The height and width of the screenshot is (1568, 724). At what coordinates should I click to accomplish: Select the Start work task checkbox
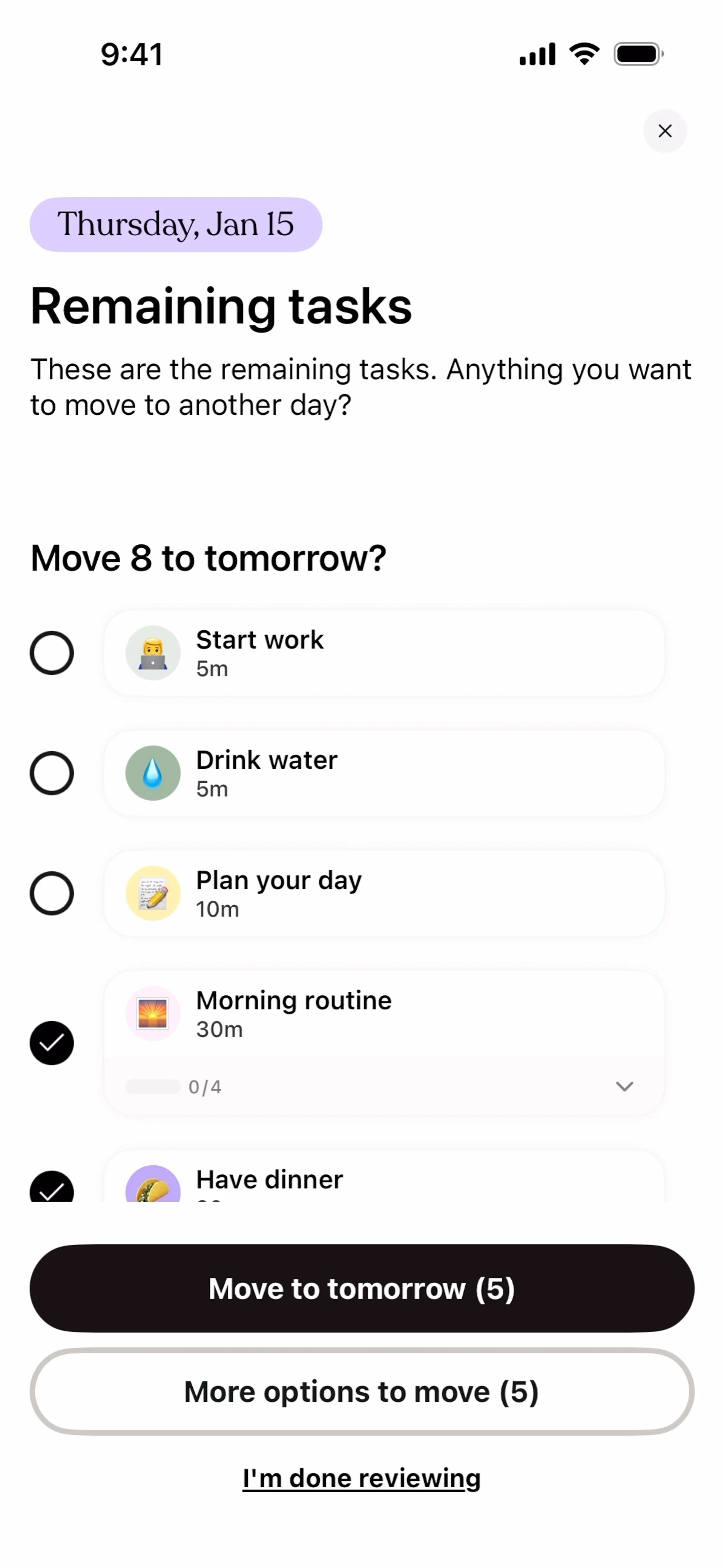pyautogui.click(x=52, y=653)
